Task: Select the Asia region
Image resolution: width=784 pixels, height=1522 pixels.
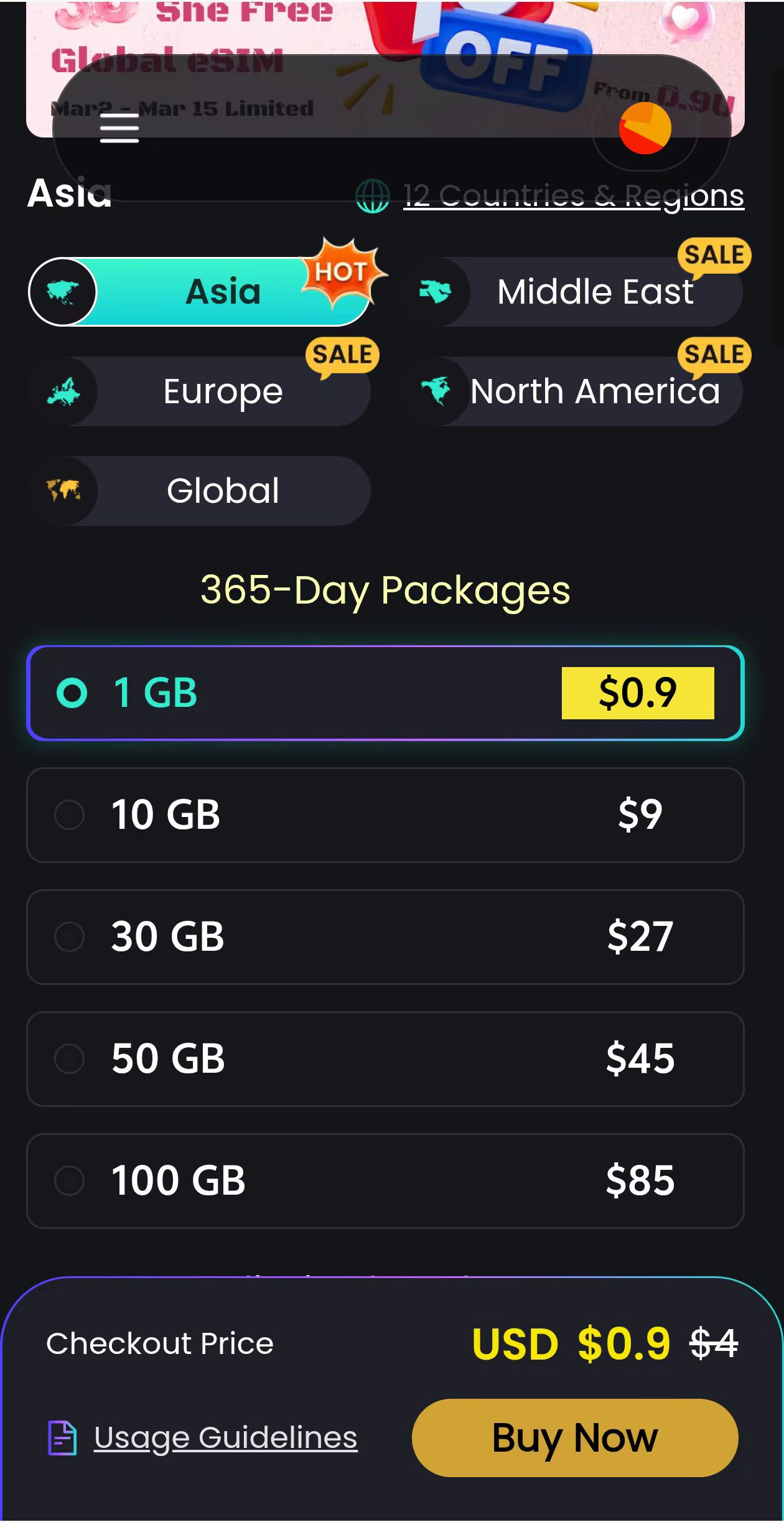Action: coord(199,292)
